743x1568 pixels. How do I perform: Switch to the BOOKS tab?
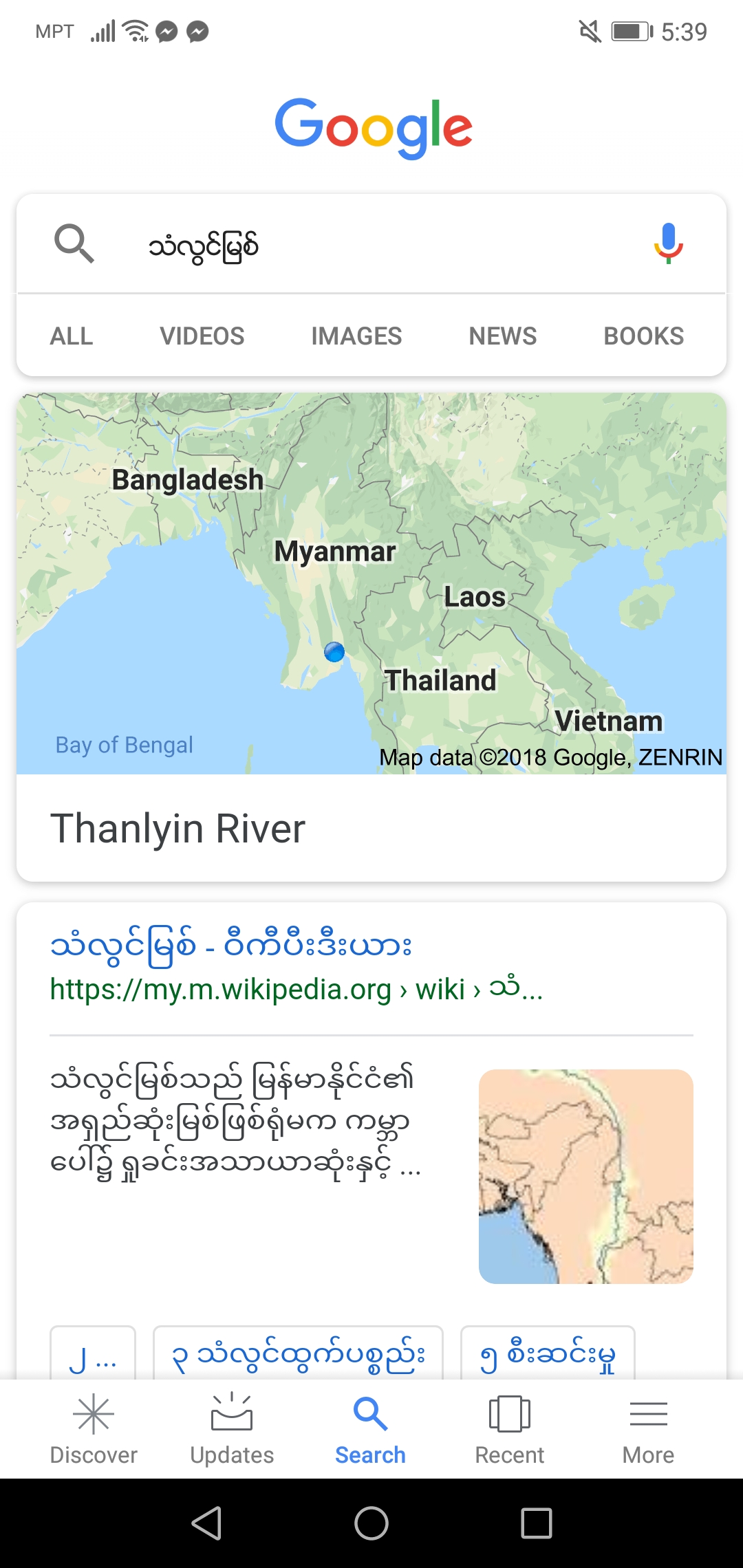click(643, 336)
